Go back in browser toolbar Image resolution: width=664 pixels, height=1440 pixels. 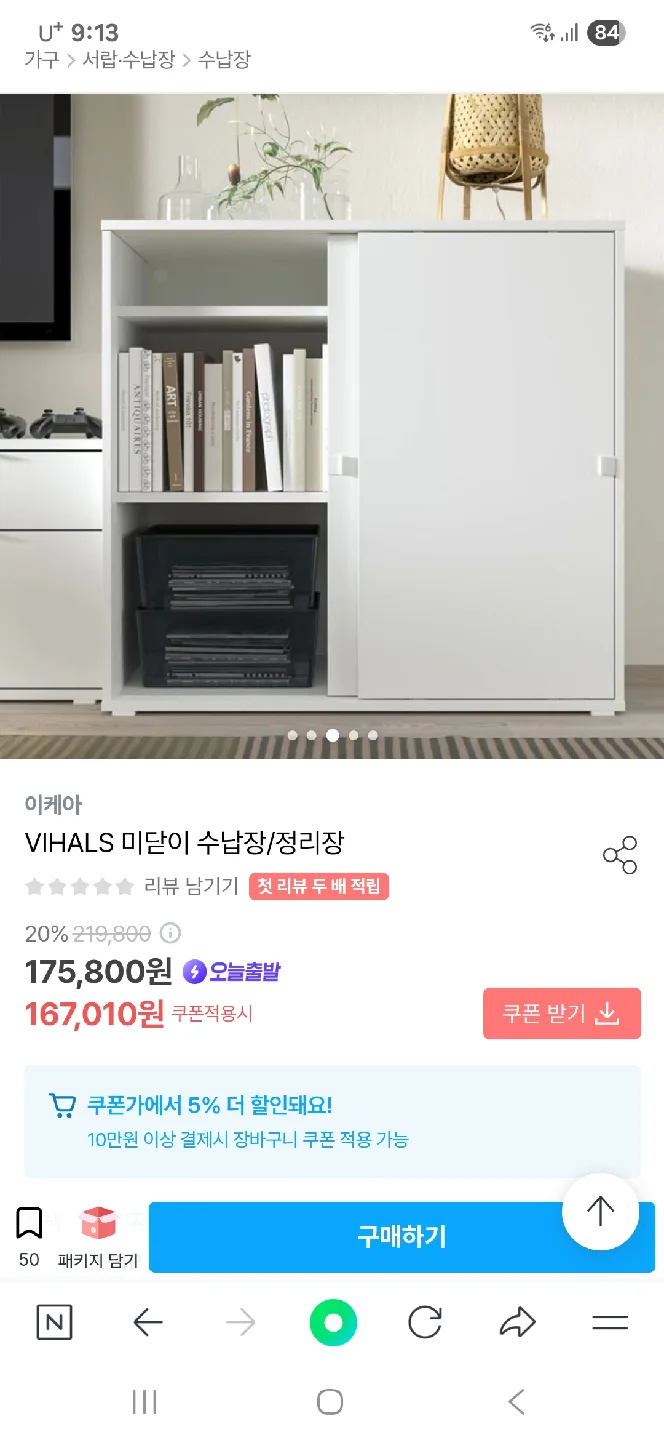point(147,1323)
